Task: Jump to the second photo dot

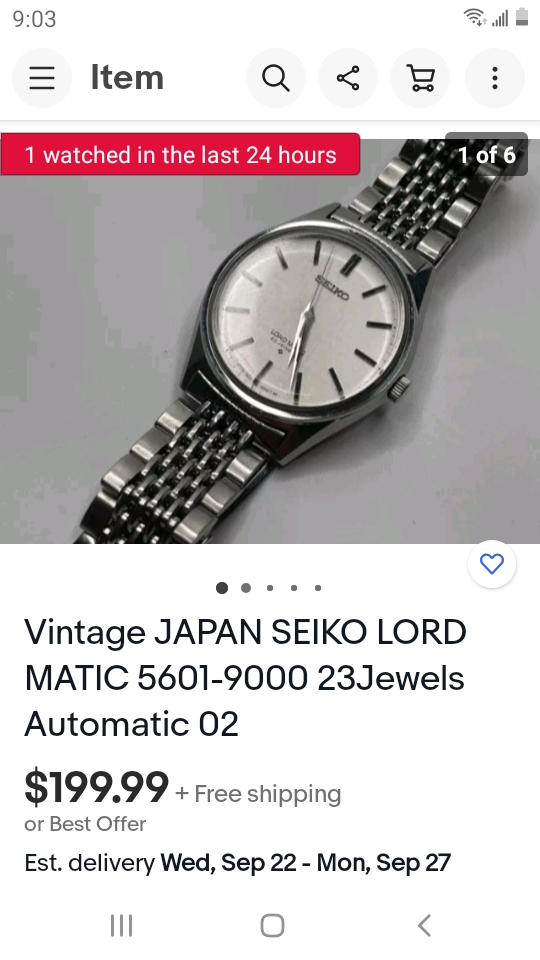Action: pos(246,588)
